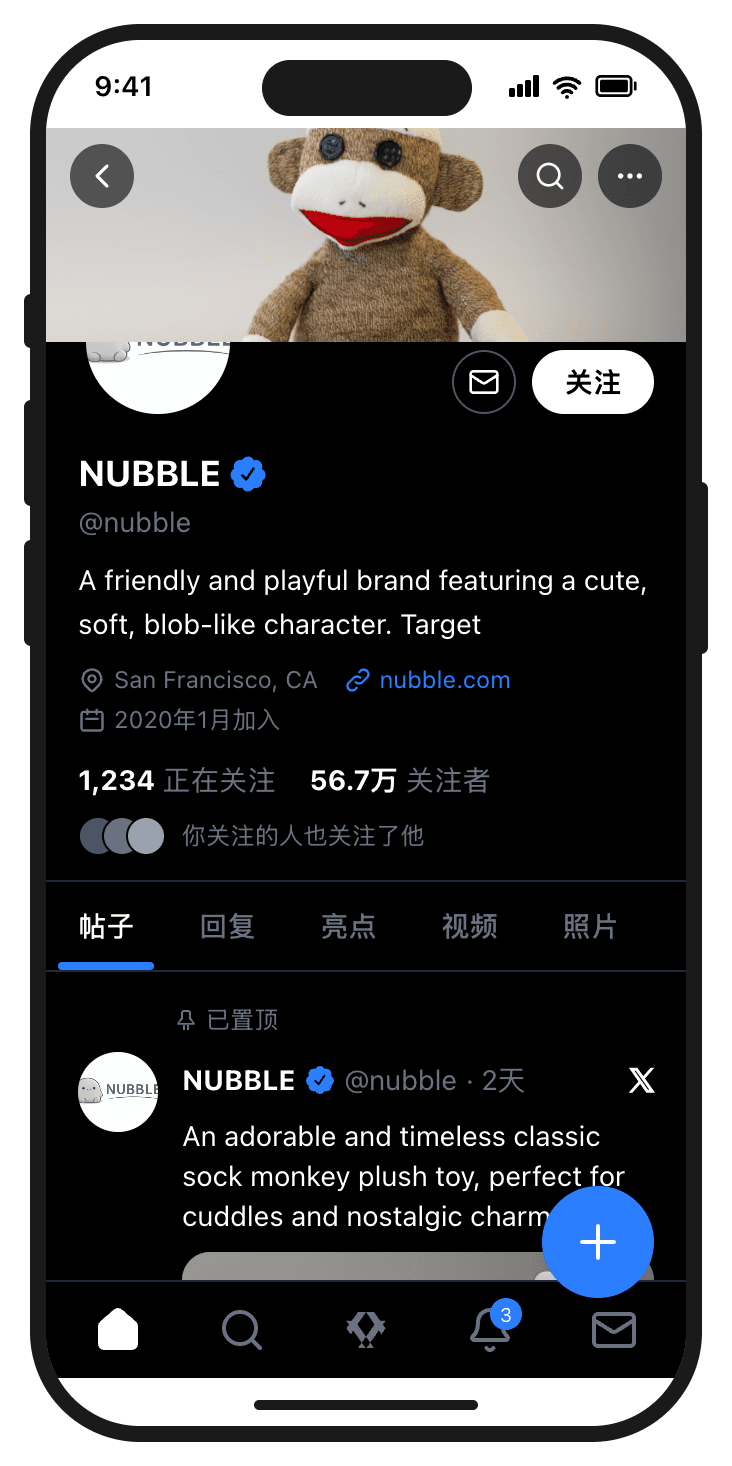
Task: Switch to the 亮点 tab
Action: 348,927
